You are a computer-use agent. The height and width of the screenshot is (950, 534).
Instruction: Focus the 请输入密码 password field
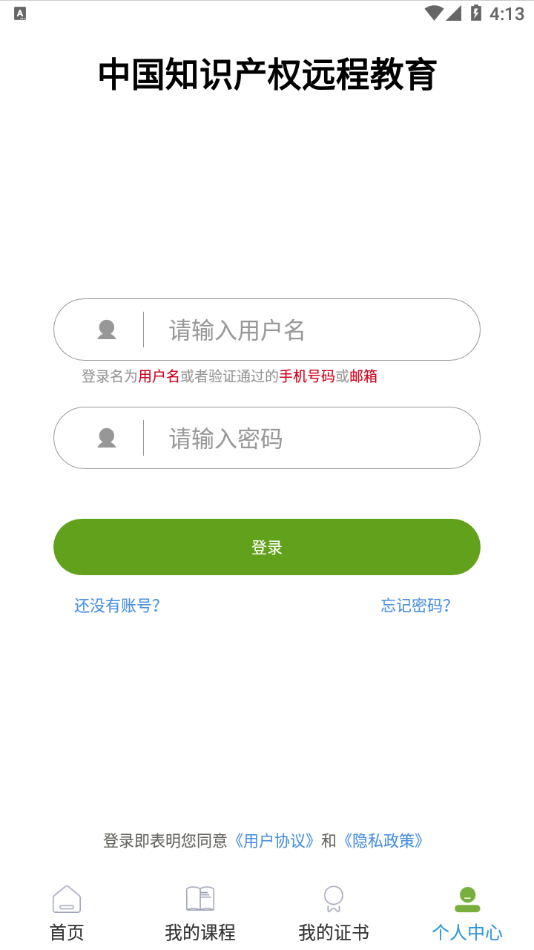(267, 438)
